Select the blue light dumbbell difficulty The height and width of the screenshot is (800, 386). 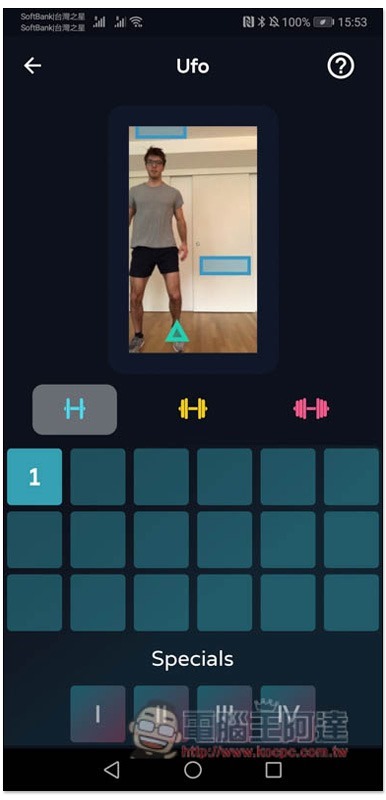[74, 409]
